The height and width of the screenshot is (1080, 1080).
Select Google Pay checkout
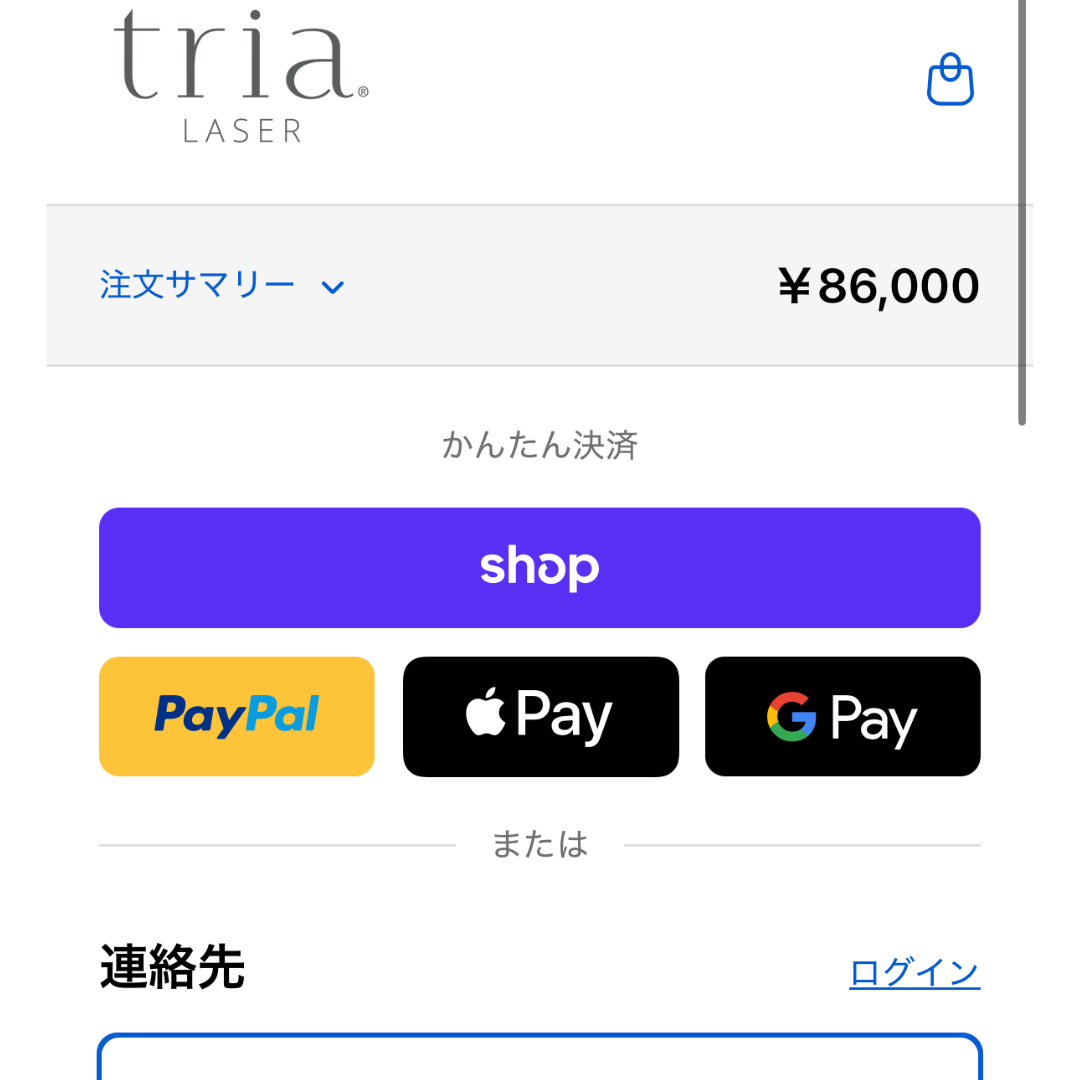click(x=842, y=716)
